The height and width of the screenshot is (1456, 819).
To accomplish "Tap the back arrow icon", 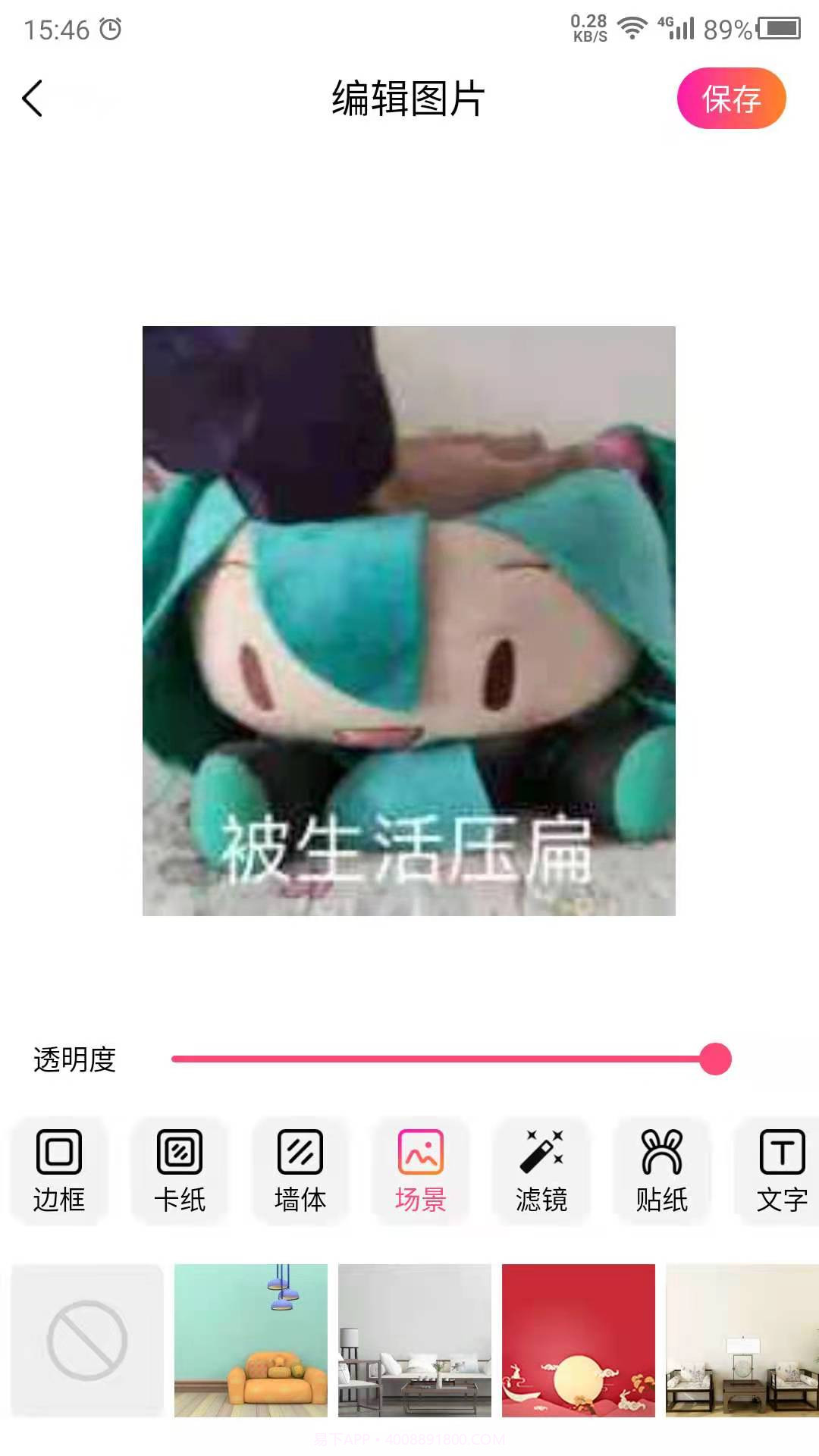I will pyautogui.click(x=33, y=99).
